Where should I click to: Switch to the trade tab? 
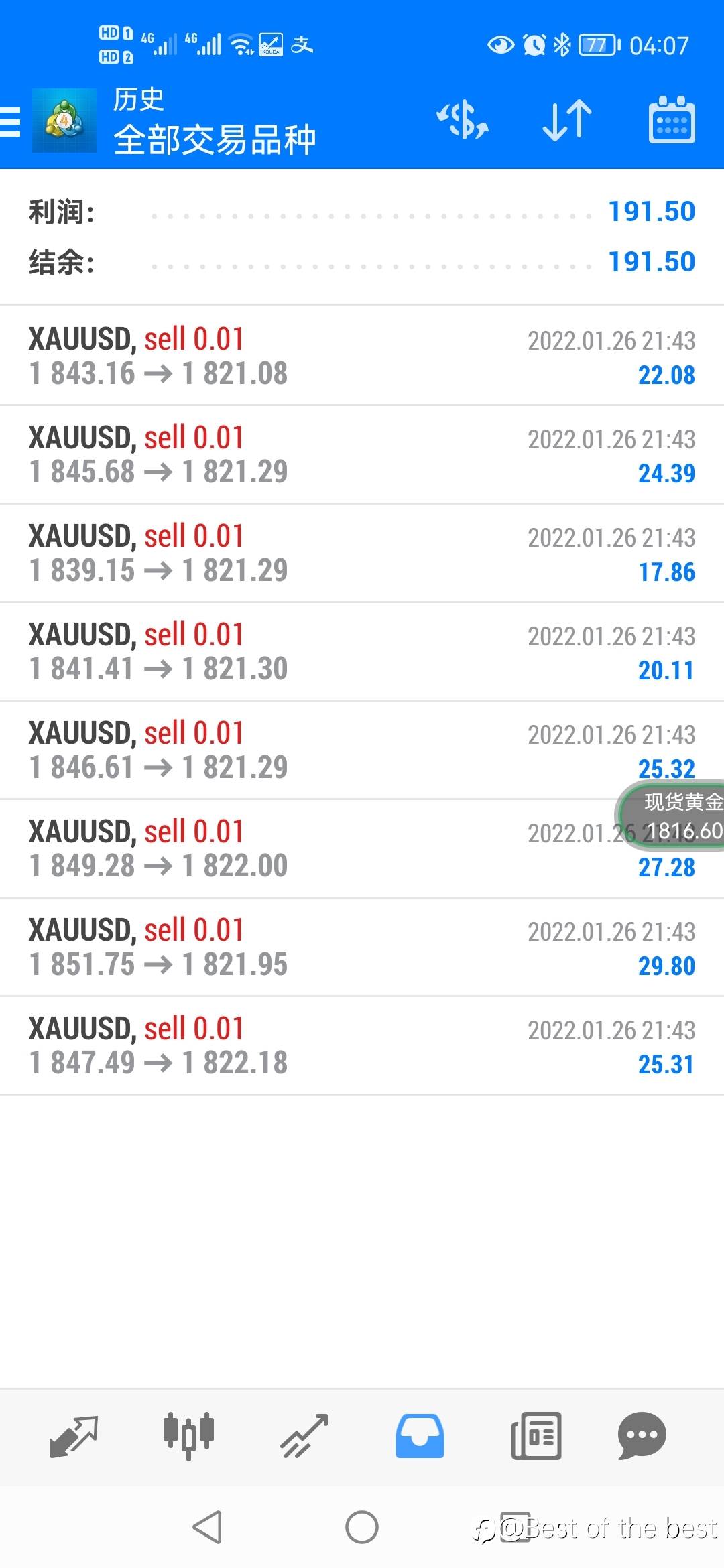(x=304, y=1435)
